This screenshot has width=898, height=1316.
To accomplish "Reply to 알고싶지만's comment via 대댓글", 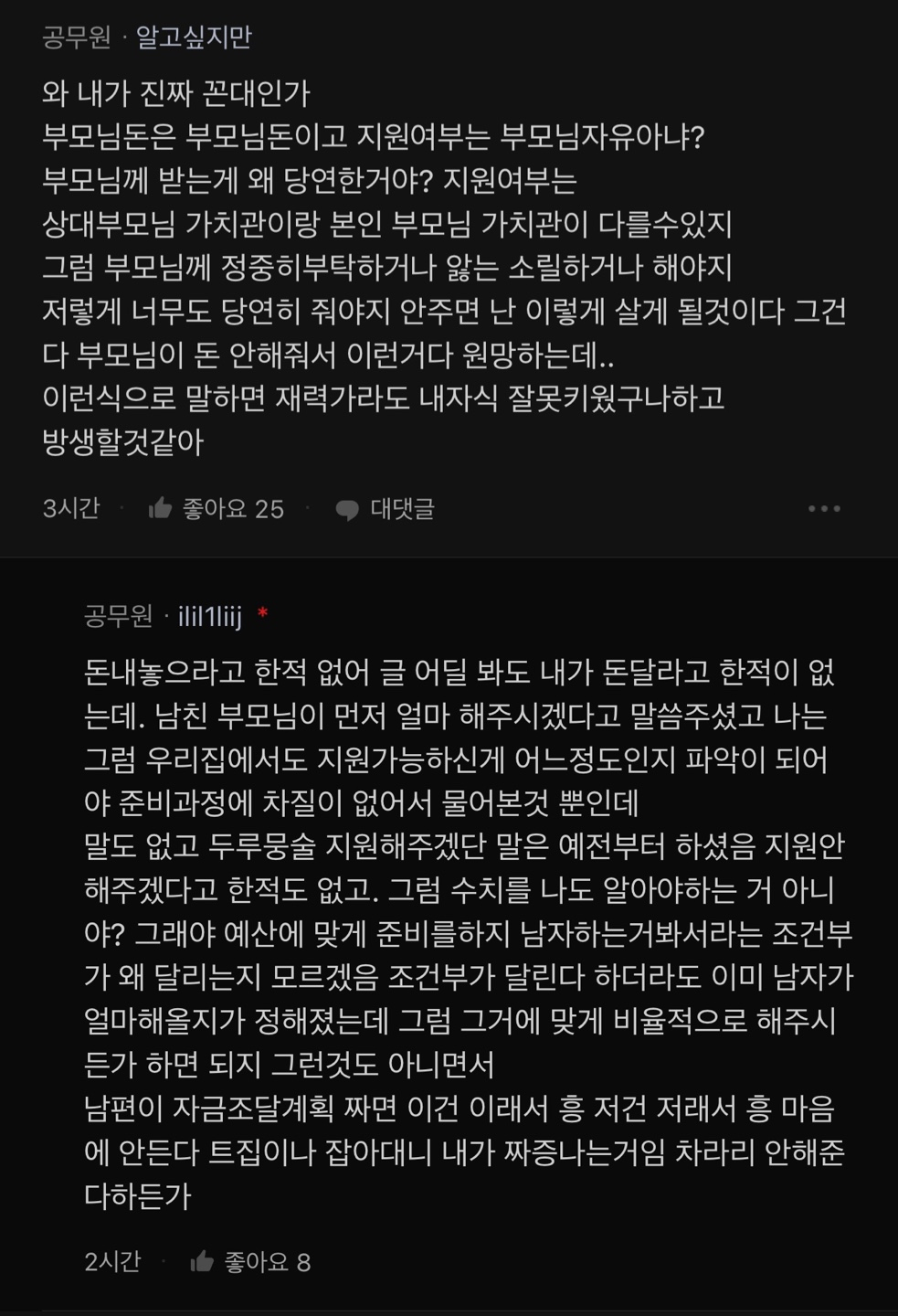I will 385,509.
